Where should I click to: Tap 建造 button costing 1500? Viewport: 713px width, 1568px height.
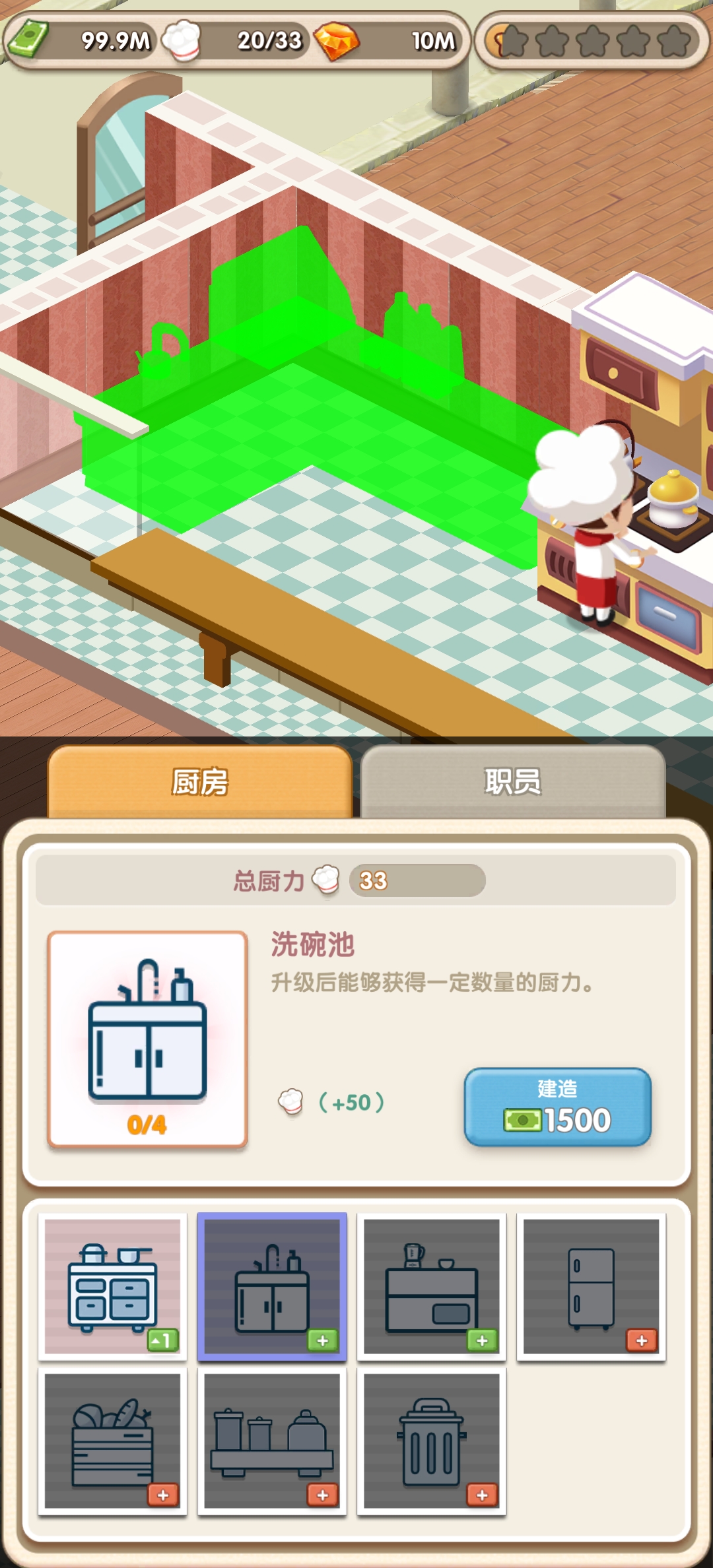(558, 1107)
